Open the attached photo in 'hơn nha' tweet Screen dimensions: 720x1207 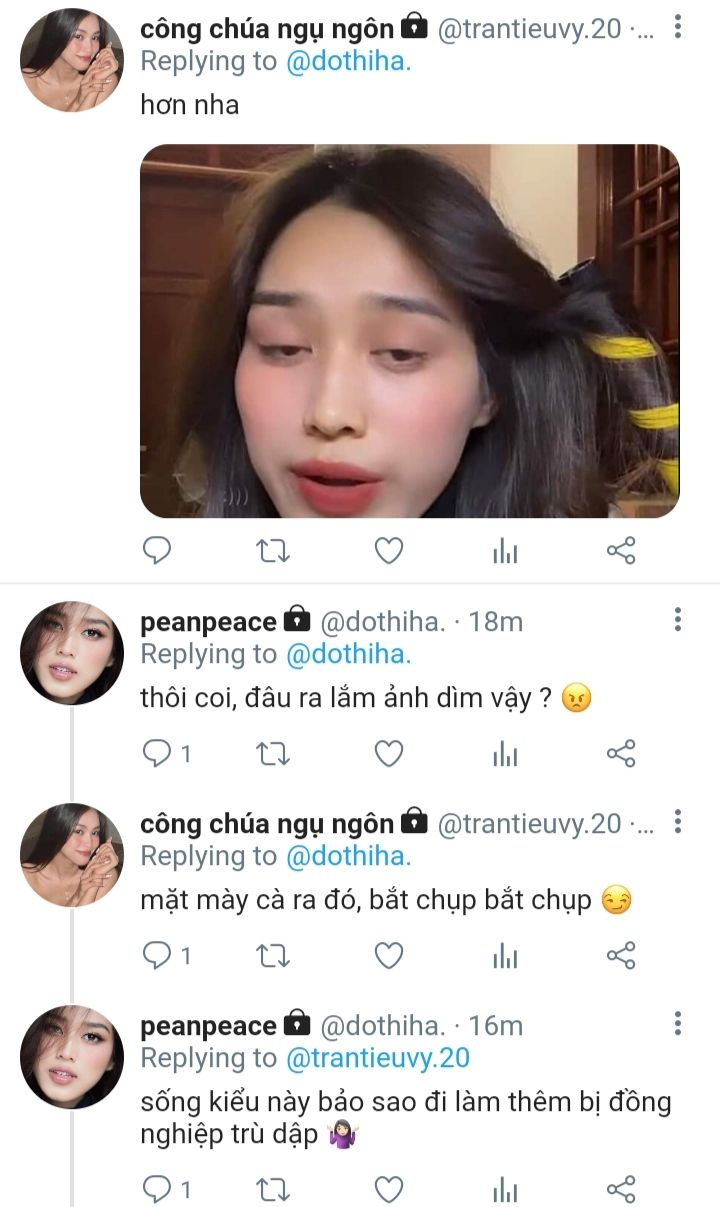coord(409,331)
